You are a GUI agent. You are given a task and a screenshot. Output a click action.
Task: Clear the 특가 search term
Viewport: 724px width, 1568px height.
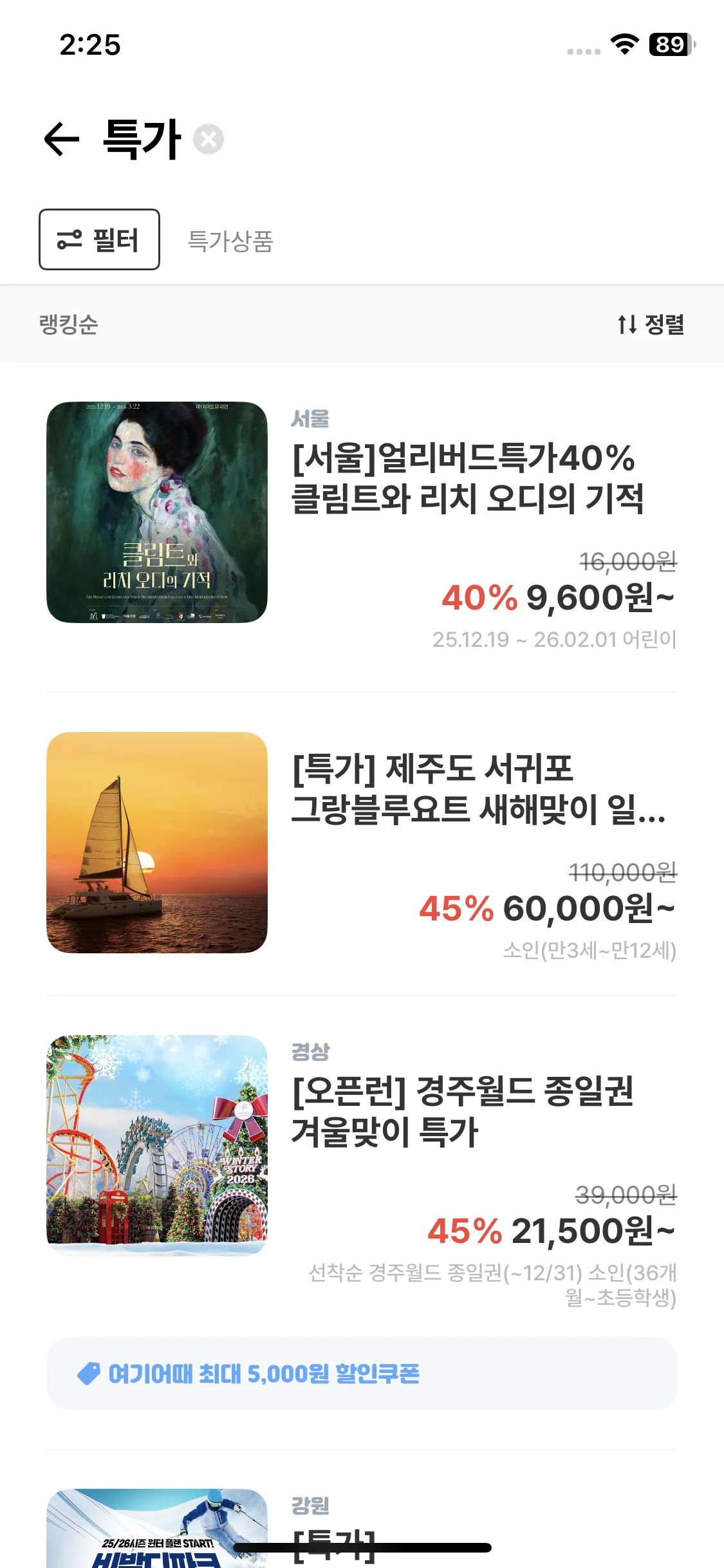(x=209, y=139)
